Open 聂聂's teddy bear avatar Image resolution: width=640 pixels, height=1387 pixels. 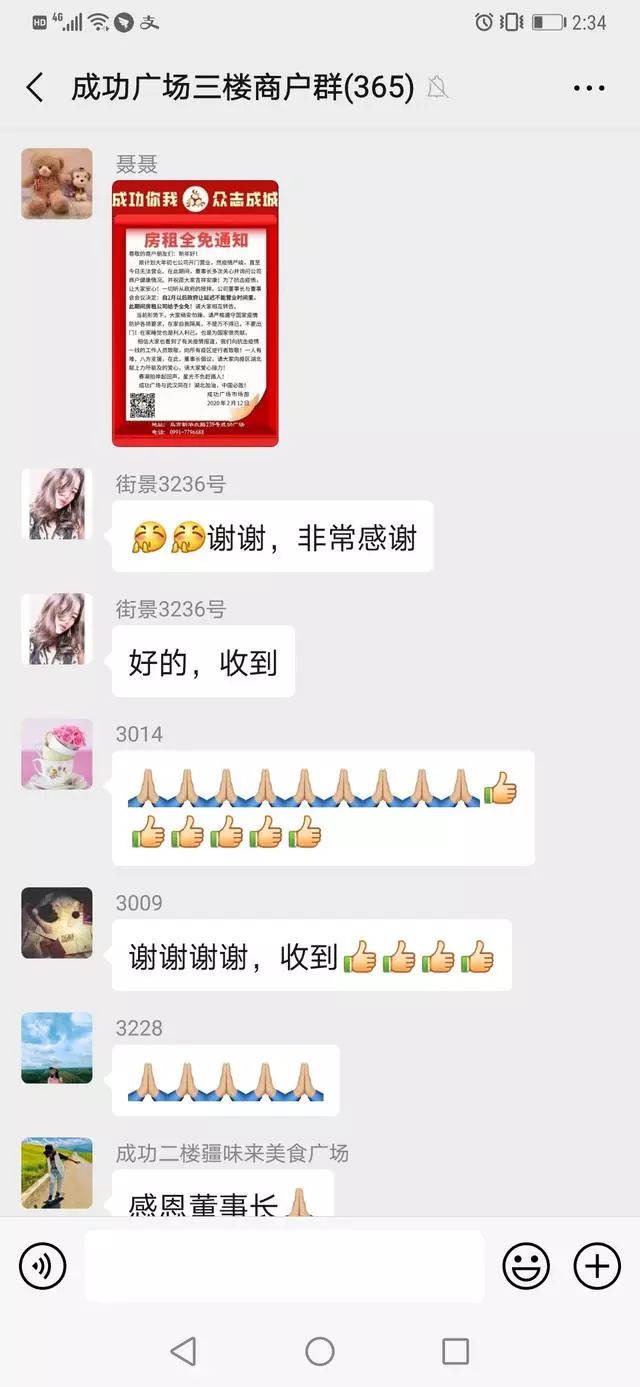[57, 184]
